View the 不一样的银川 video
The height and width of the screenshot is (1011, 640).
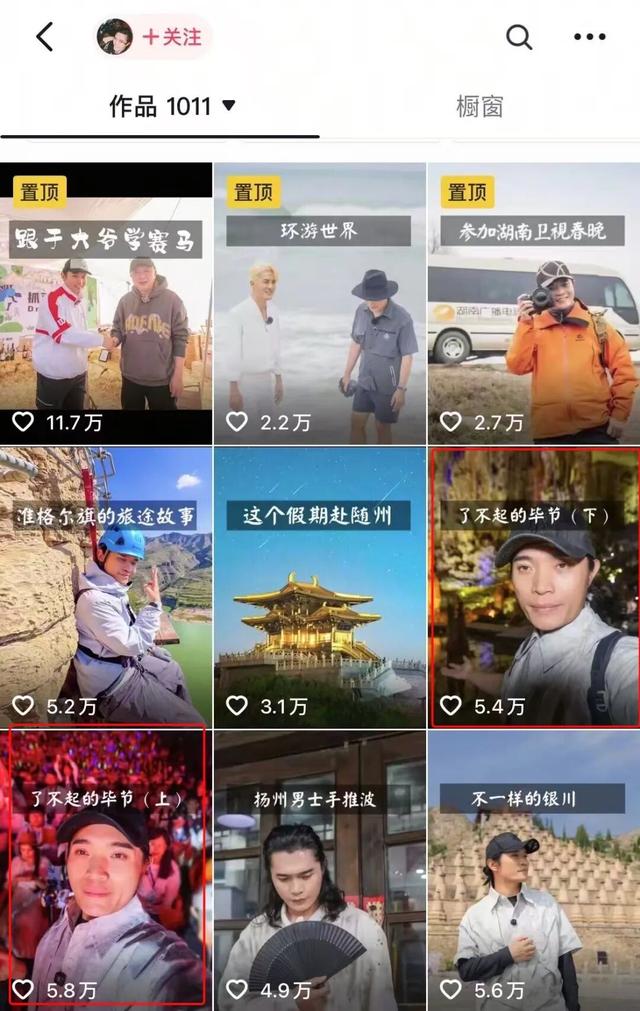533,870
